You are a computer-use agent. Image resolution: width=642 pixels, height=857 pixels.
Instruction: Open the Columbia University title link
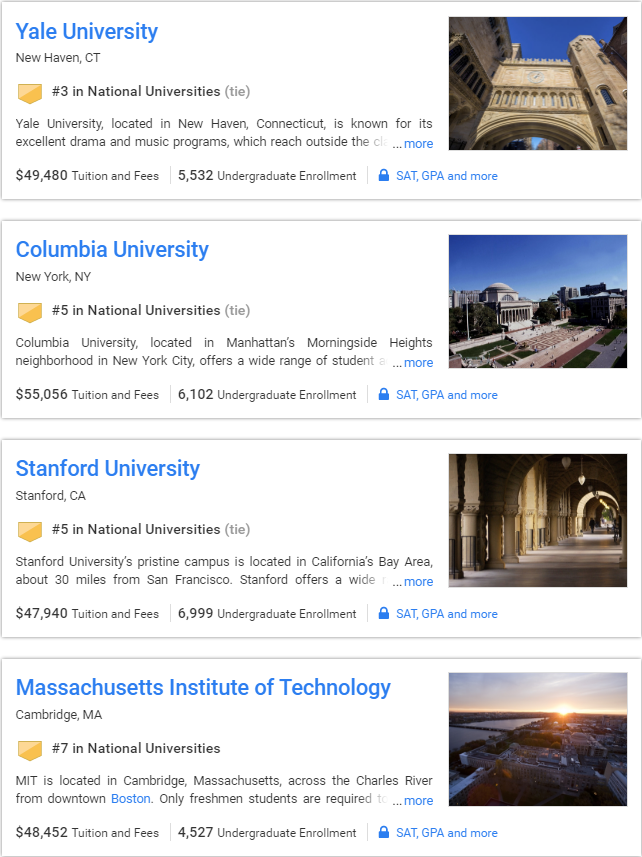coord(112,250)
